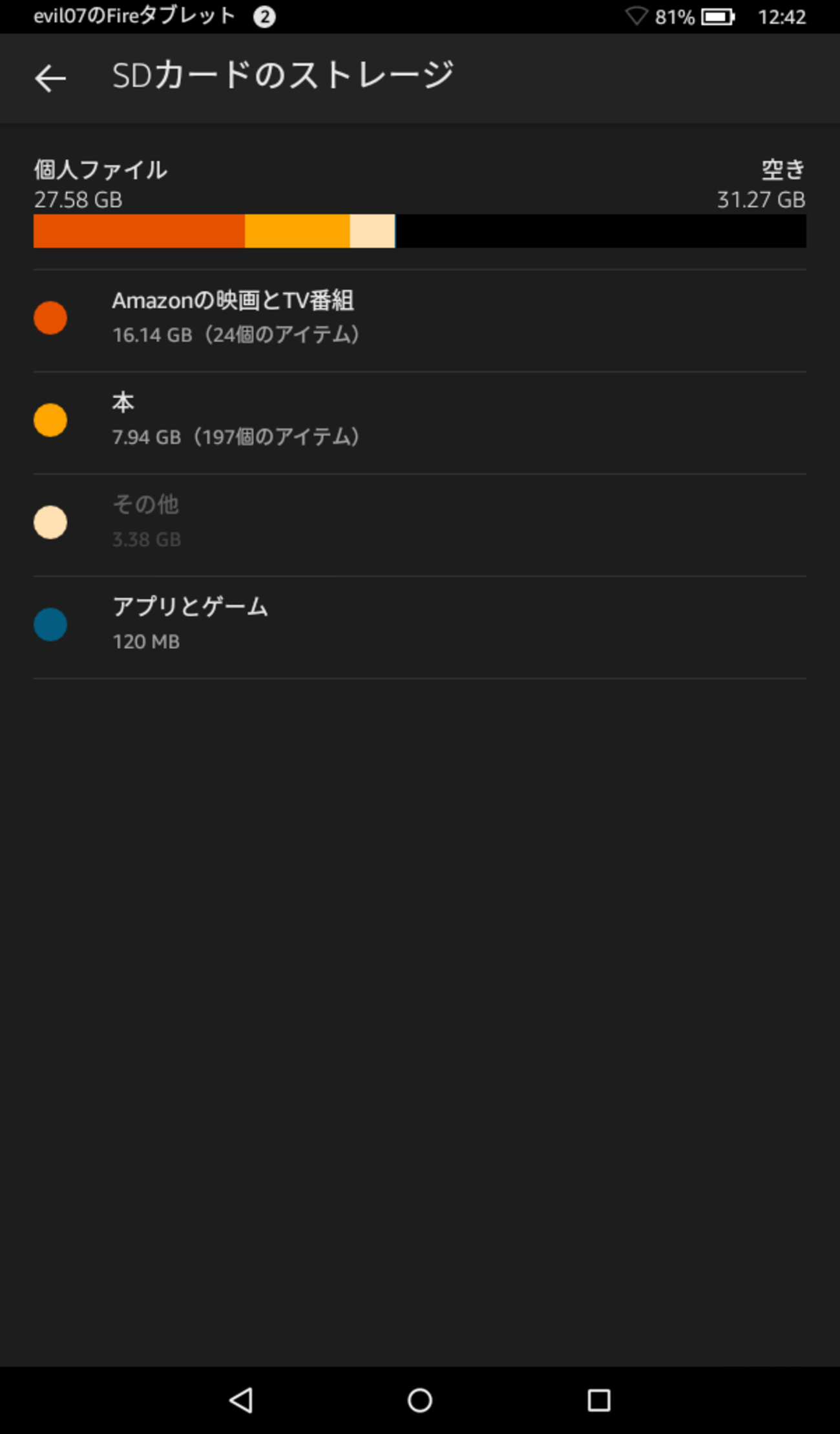Open アプリとゲーム storage row
This screenshot has width=840, height=1434.
(420, 627)
